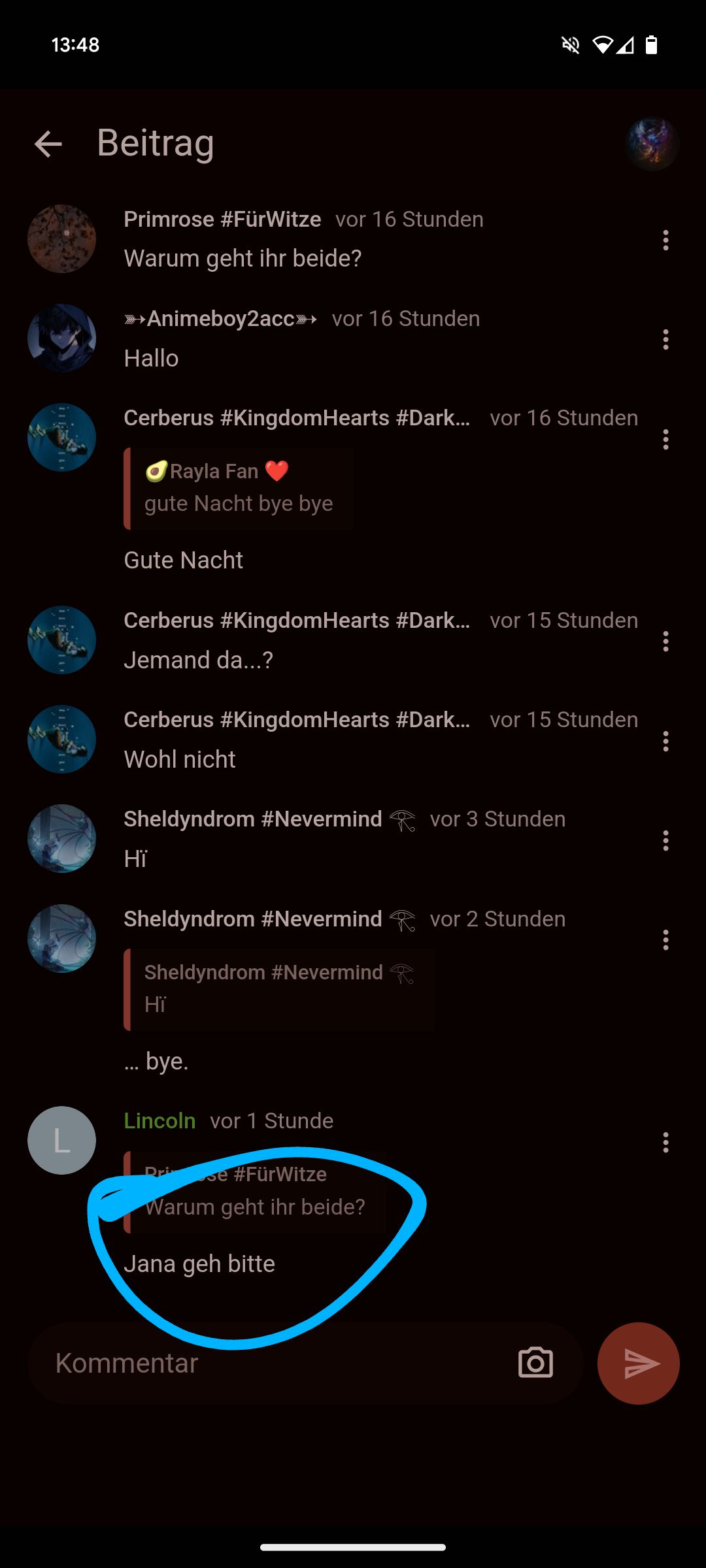Open the options menu for Animeboy2acc's Hallo comment
The height and width of the screenshot is (1568, 706).
click(665, 340)
